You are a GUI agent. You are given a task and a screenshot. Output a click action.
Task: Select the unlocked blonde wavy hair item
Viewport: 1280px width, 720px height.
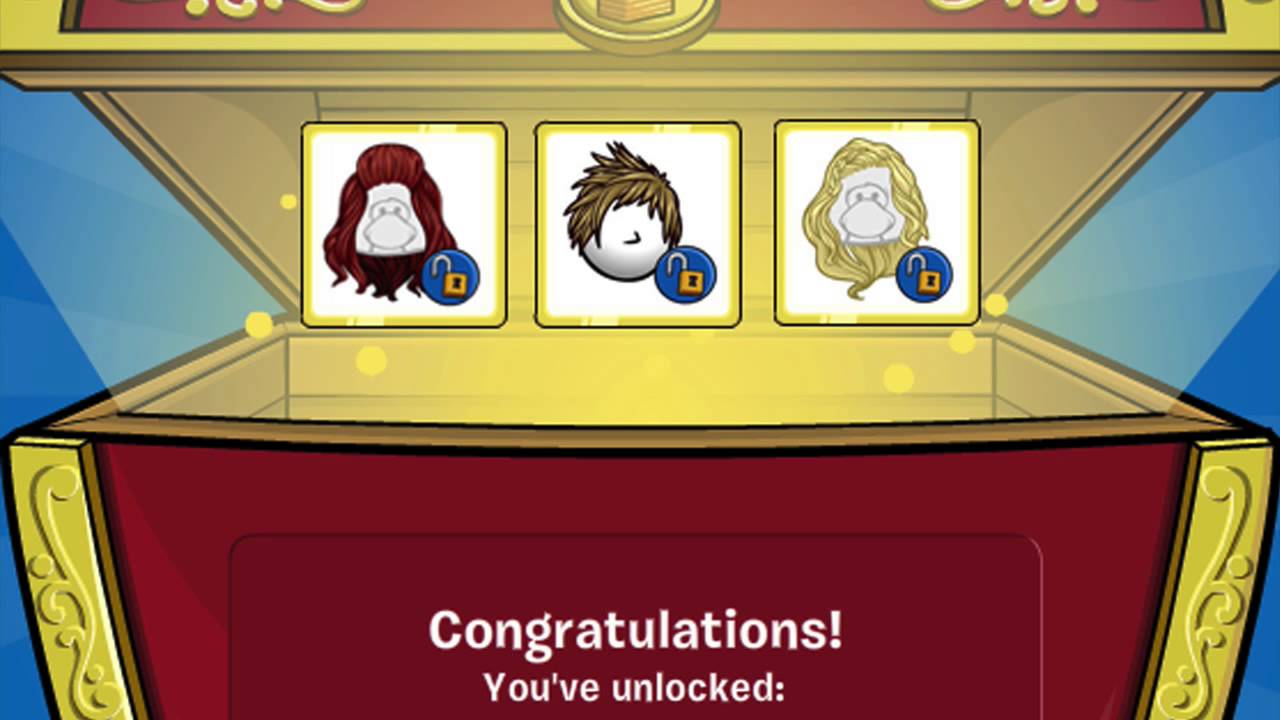876,222
